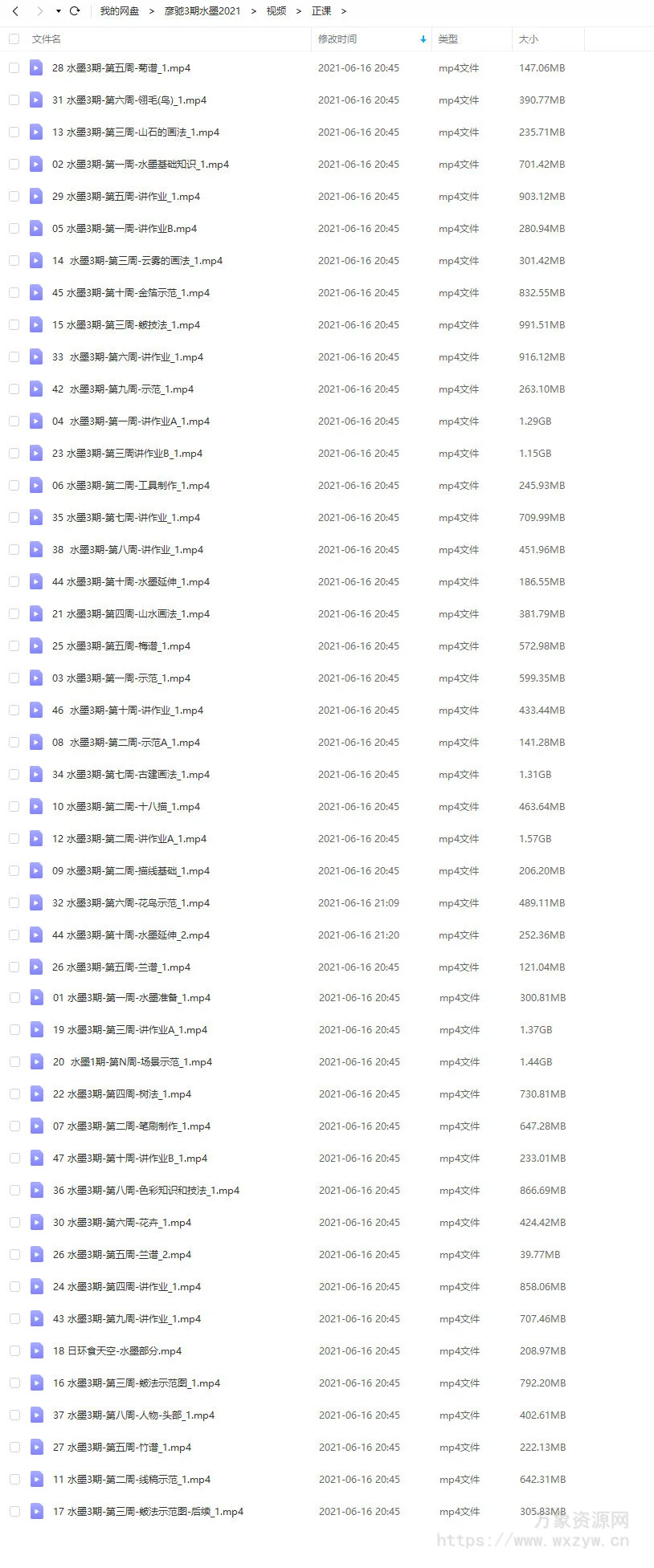Screen dimensions: 654x1568
Task: Tick the checkbox for 18 日环食天空-水墨部分.mp4
Action: pyautogui.click(x=14, y=1351)
